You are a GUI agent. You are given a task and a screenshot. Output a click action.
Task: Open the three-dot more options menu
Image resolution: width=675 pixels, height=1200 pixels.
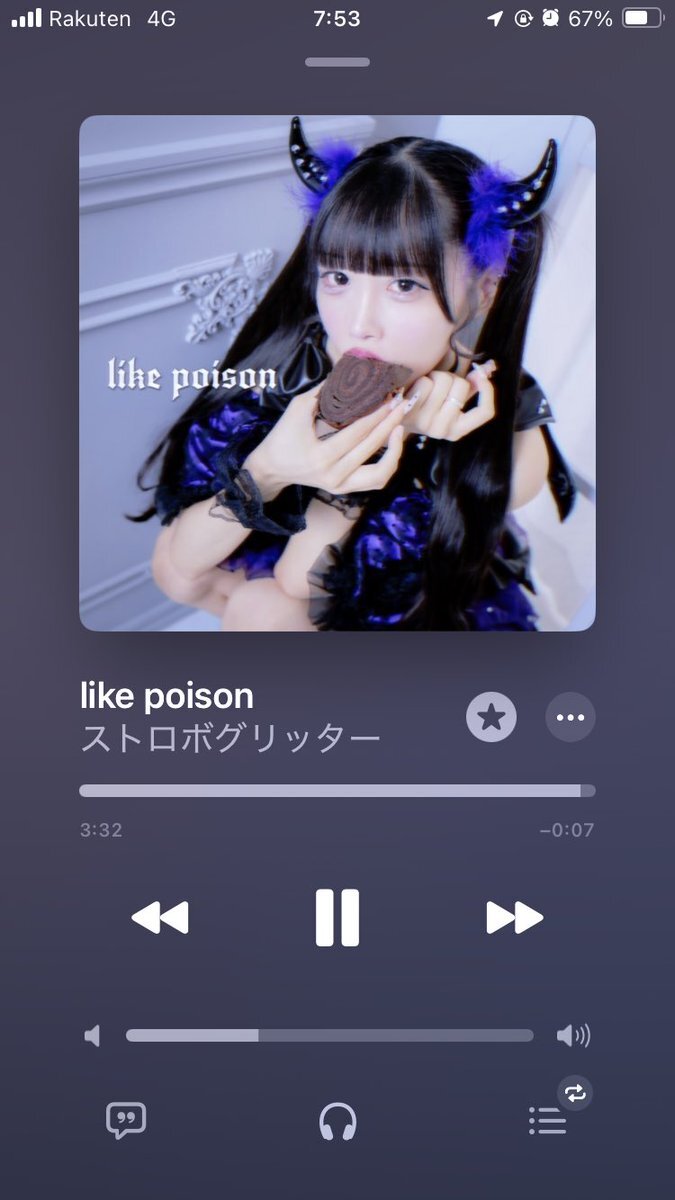(x=570, y=717)
